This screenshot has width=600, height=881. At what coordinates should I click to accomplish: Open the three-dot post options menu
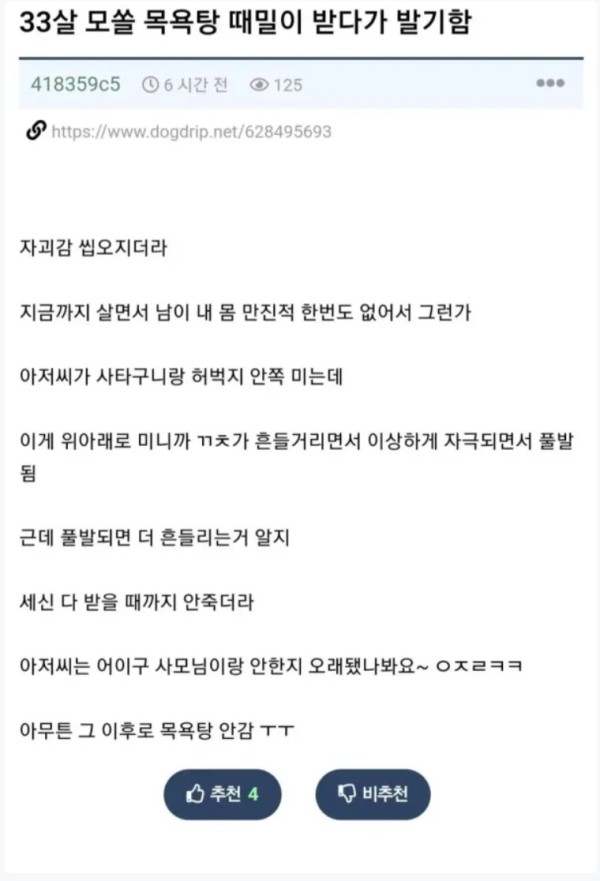pyautogui.click(x=550, y=84)
